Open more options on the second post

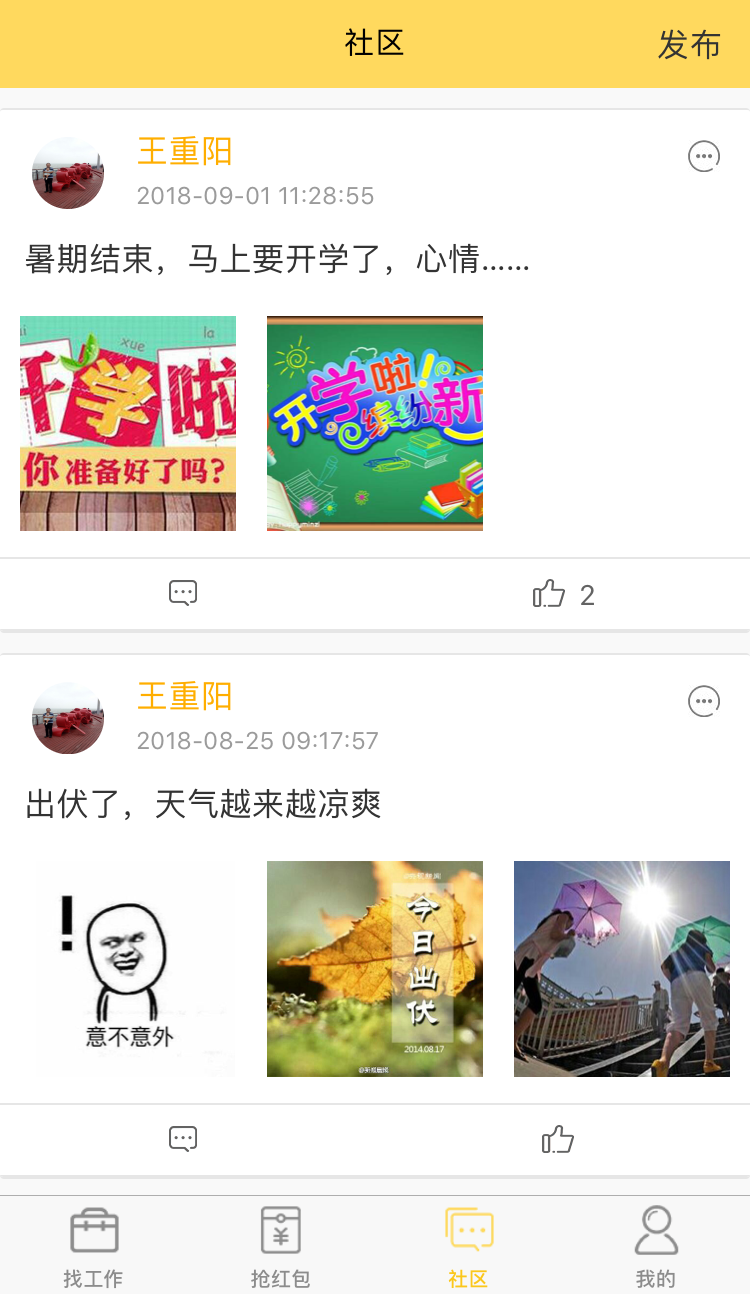pos(705,700)
